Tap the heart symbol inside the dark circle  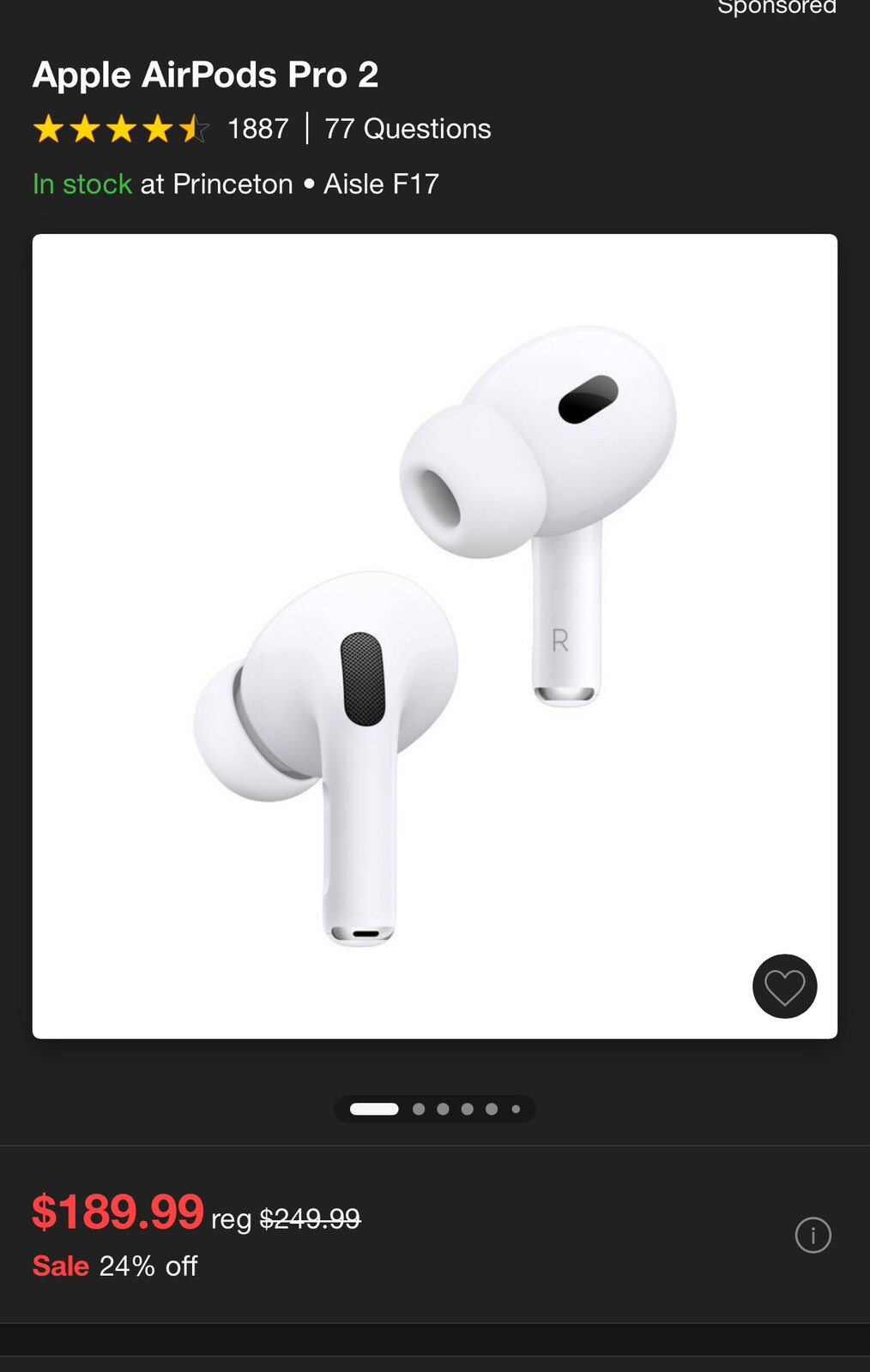783,986
